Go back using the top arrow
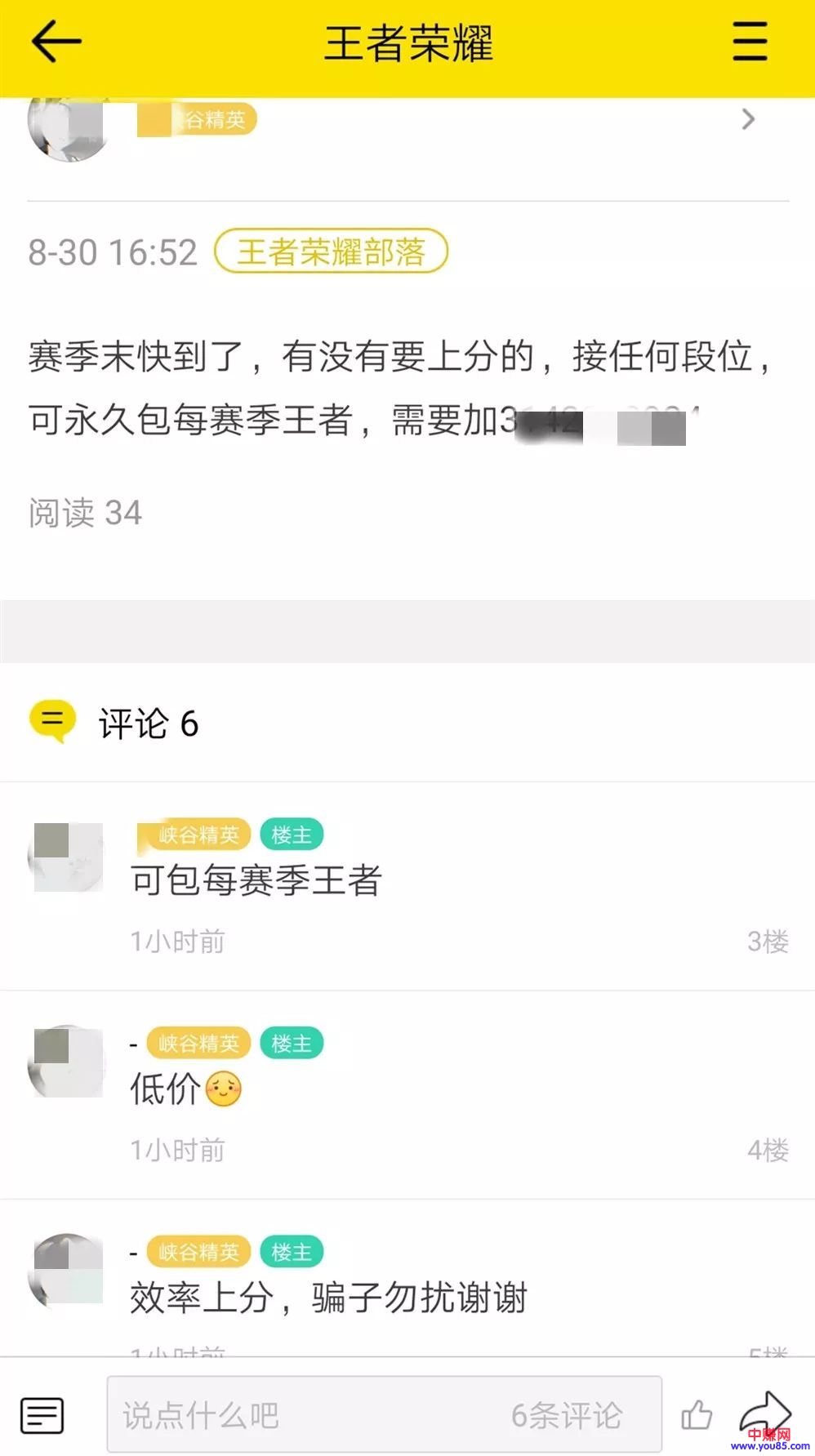Image resolution: width=815 pixels, height=1456 pixels. (x=56, y=42)
